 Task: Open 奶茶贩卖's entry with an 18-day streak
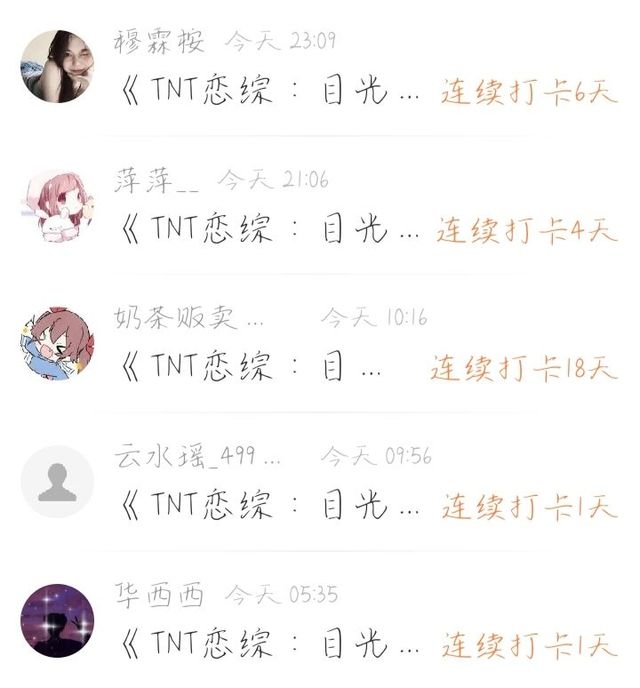click(320, 343)
